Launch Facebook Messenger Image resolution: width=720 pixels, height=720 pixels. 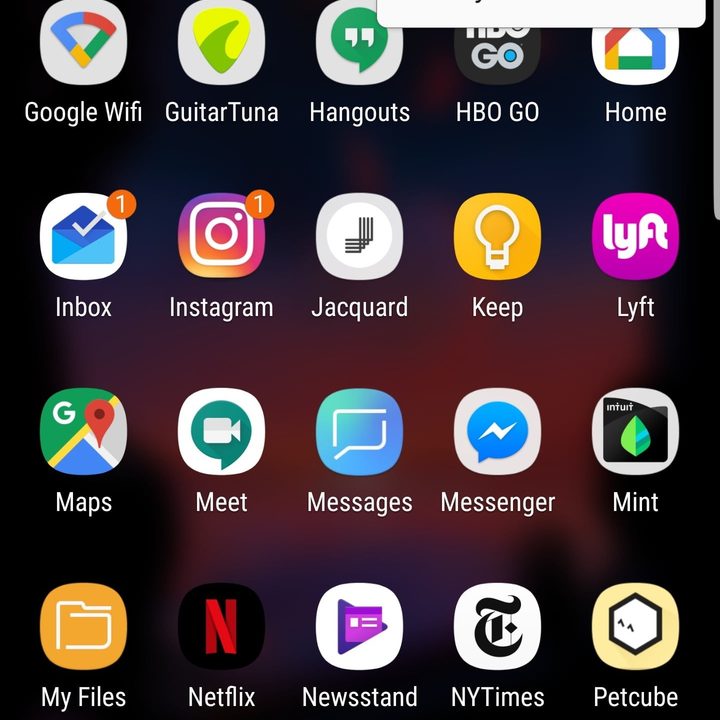tap(497, 432)
